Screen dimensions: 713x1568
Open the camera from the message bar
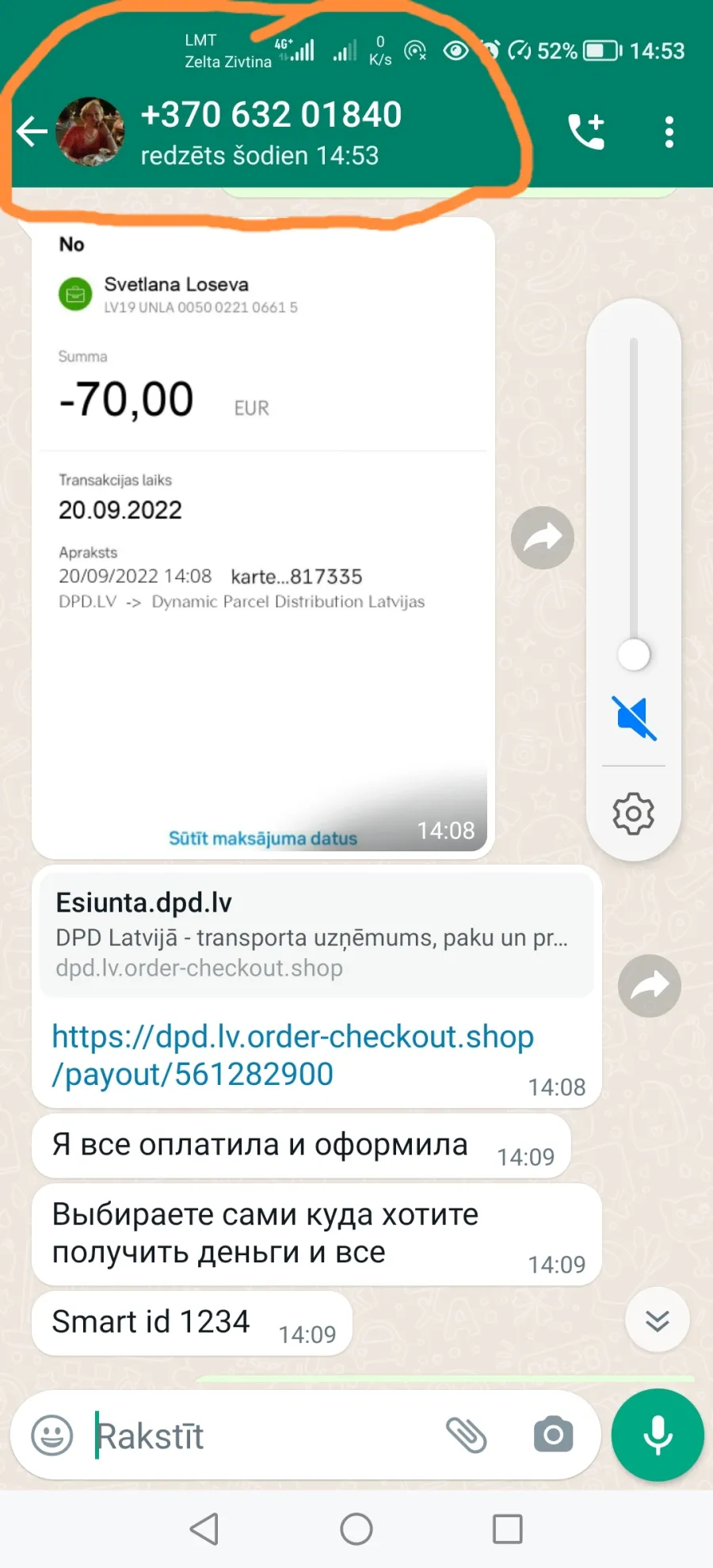tap(553, 1435)
